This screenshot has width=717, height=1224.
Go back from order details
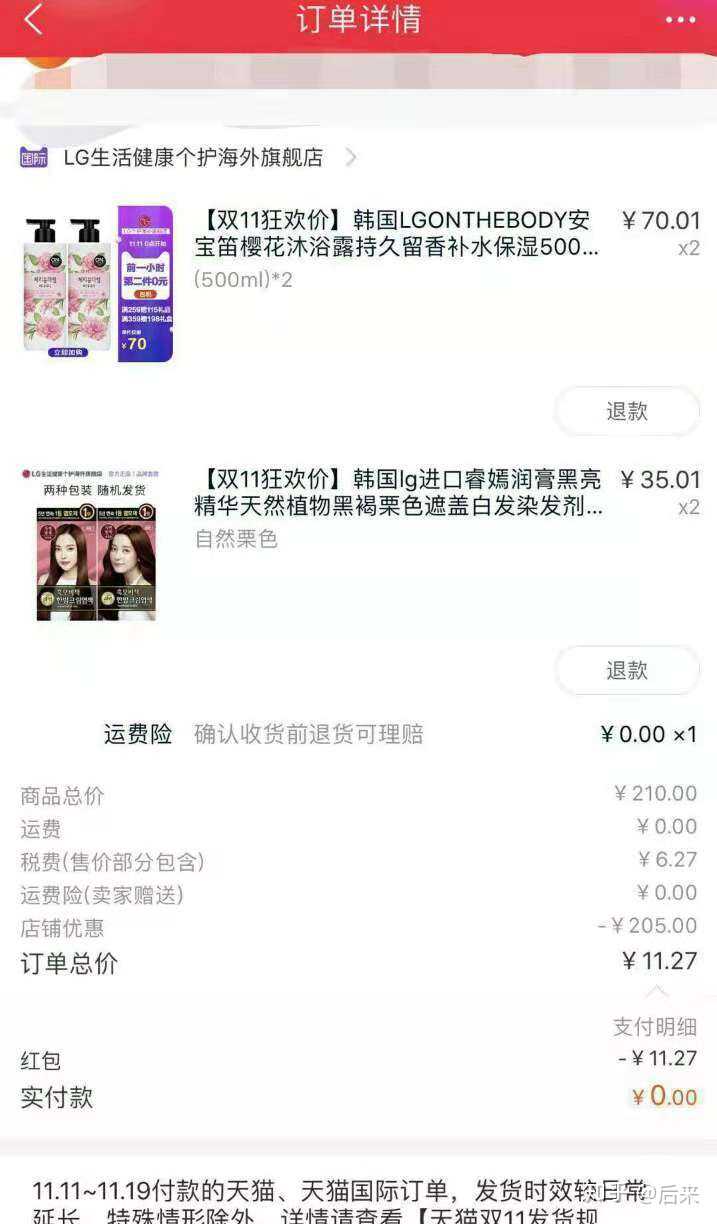[x=33, y=20]
